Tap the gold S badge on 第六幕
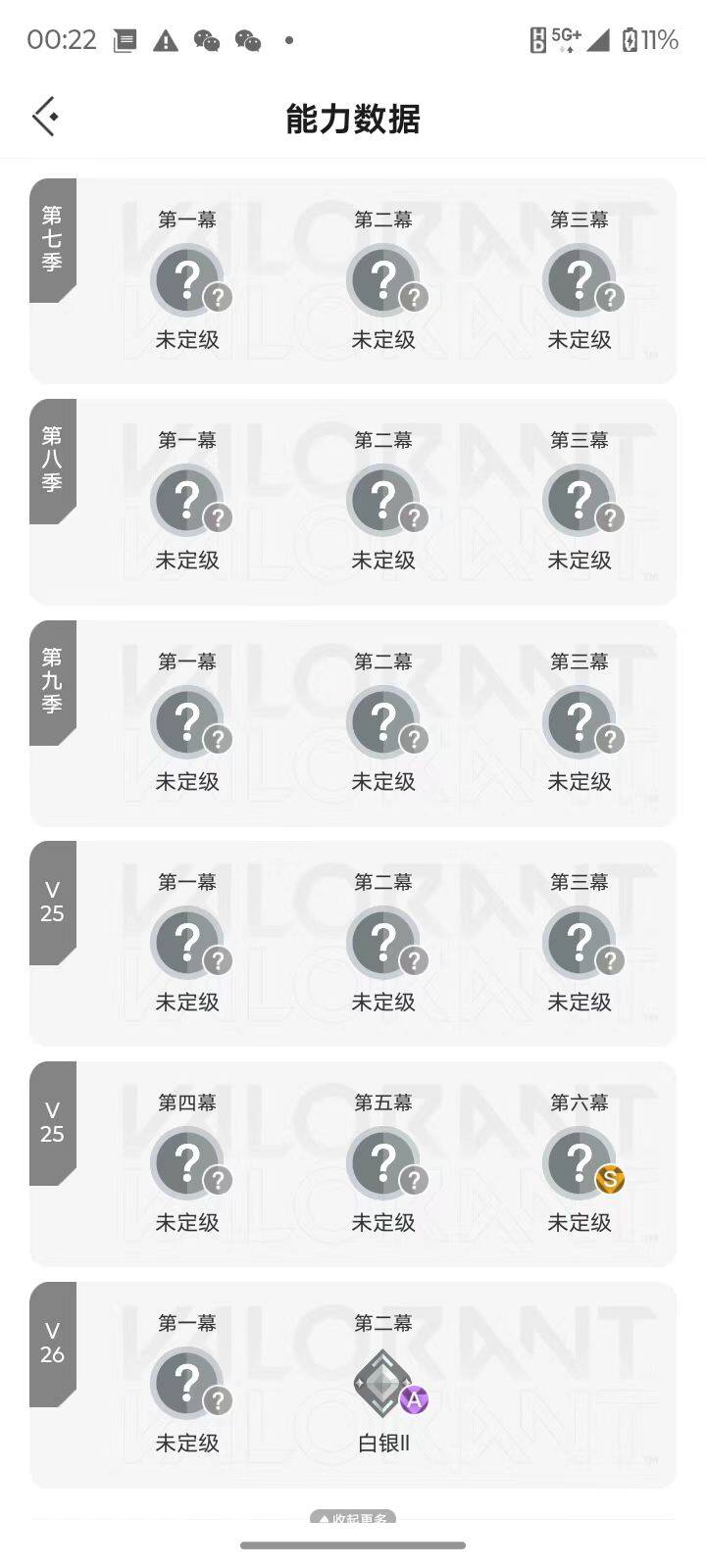The image size is (706, 1568). [x=608, y=1181]
